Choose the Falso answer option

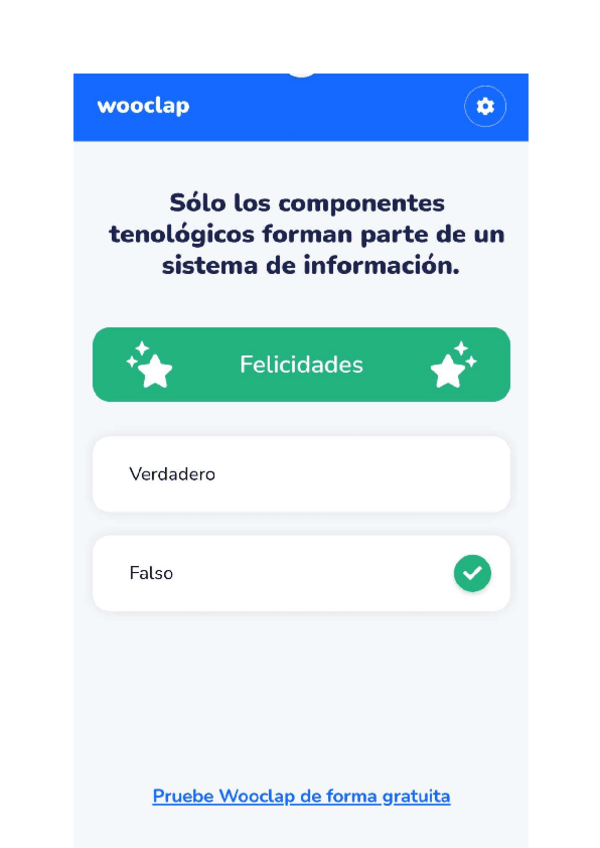301,573
